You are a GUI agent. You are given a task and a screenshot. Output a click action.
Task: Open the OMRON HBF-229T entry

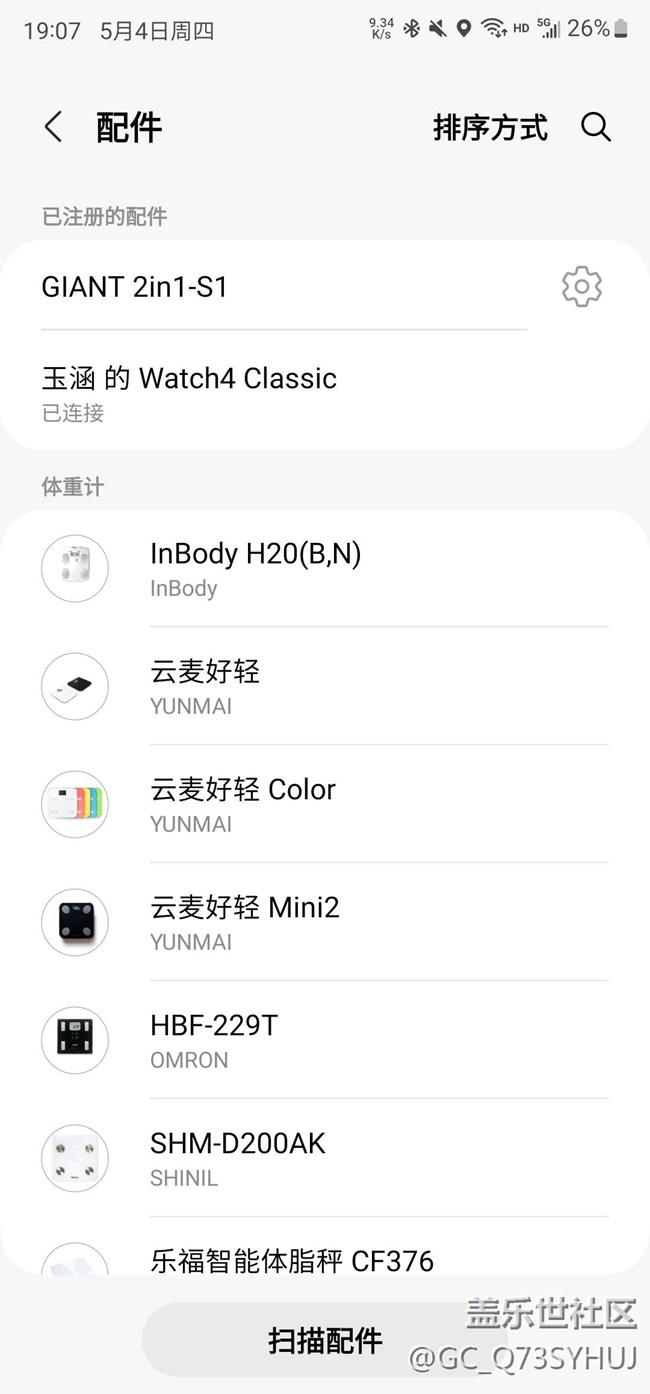tap(325, 1041)
